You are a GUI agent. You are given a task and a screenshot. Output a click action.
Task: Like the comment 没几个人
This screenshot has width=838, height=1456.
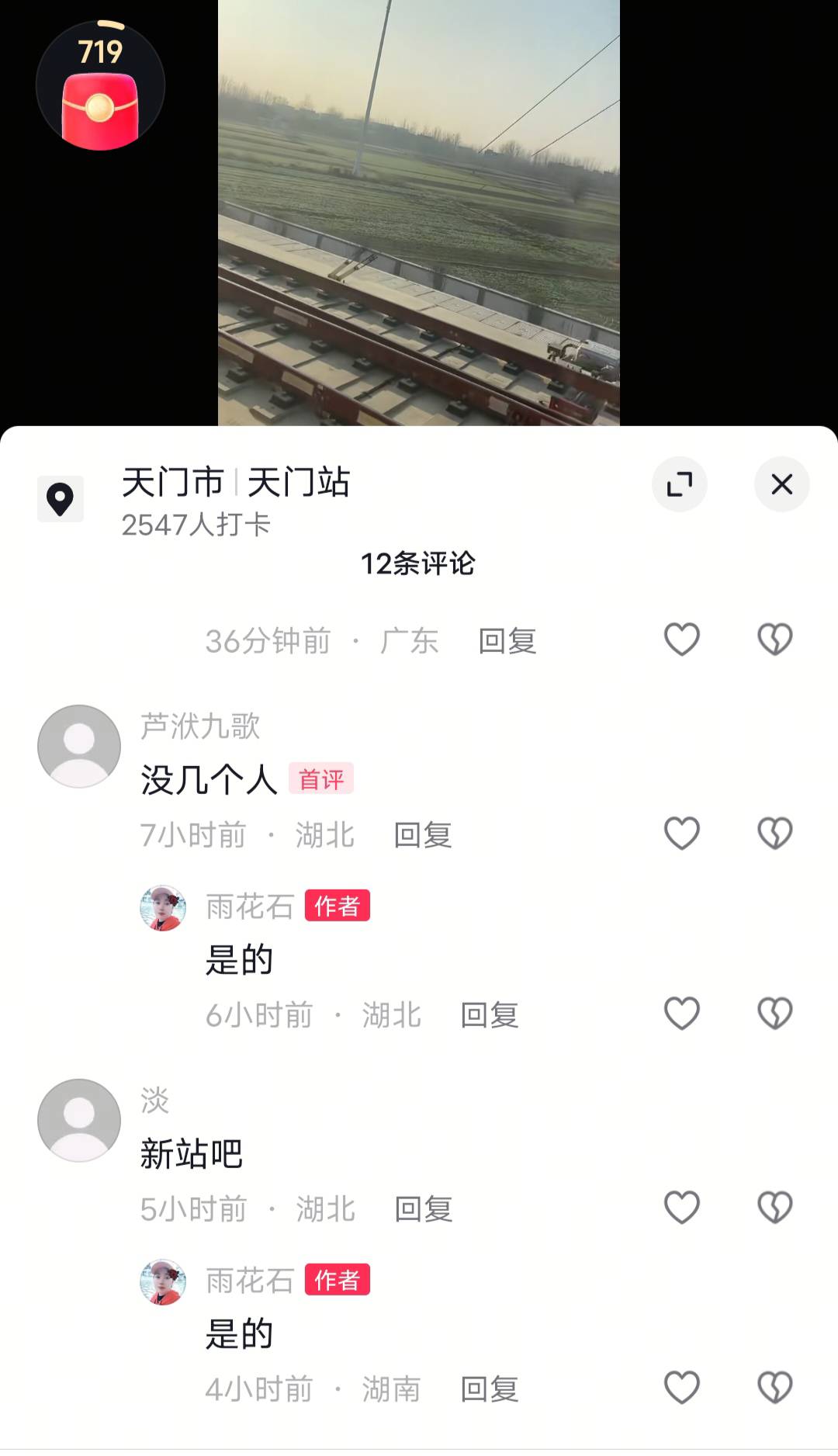(682, 834)
